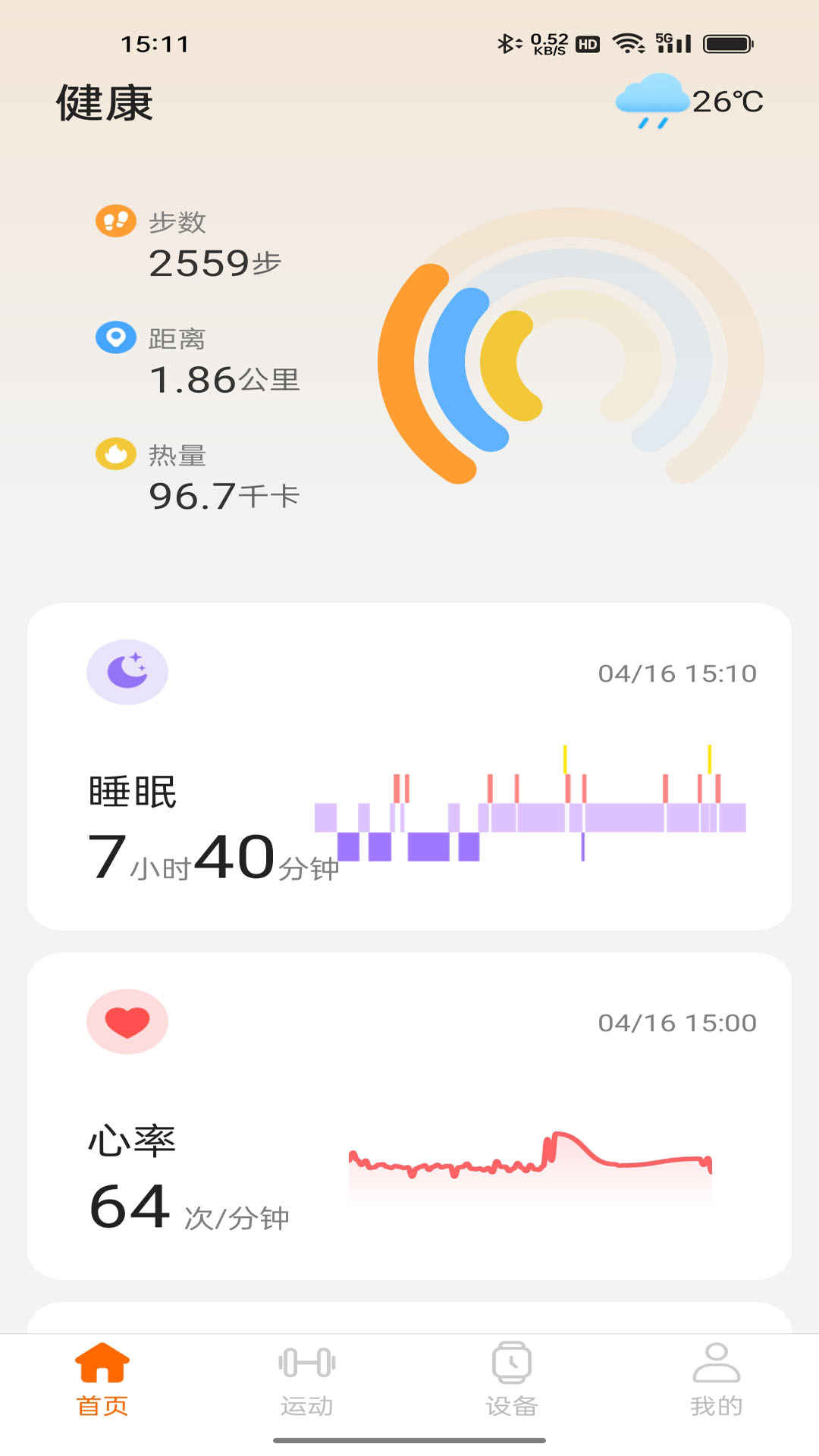Open the purple moon sleep icon
This screenshot has width=819, height=1456.
[x=127, y=673]
